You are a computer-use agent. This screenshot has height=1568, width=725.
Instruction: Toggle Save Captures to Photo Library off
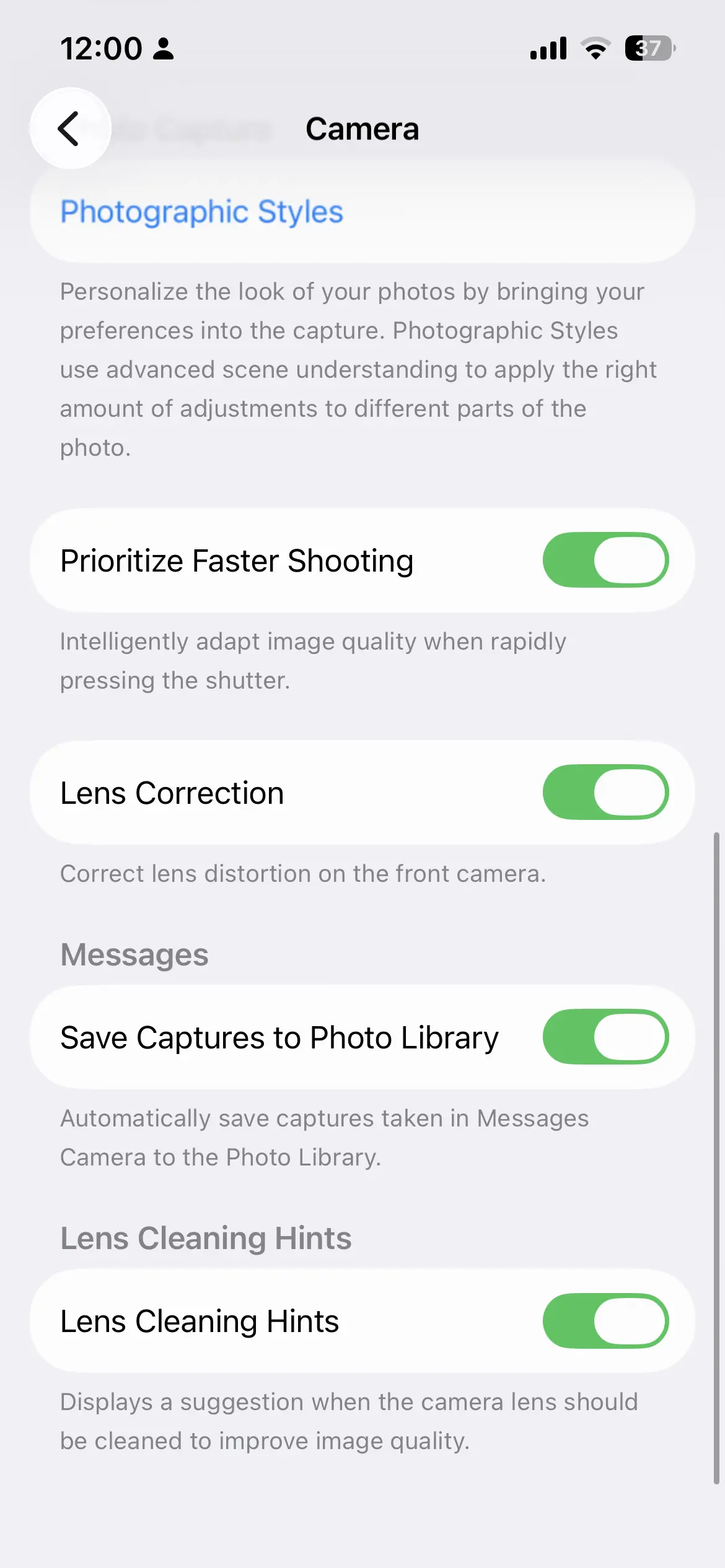coord(605,1037)
